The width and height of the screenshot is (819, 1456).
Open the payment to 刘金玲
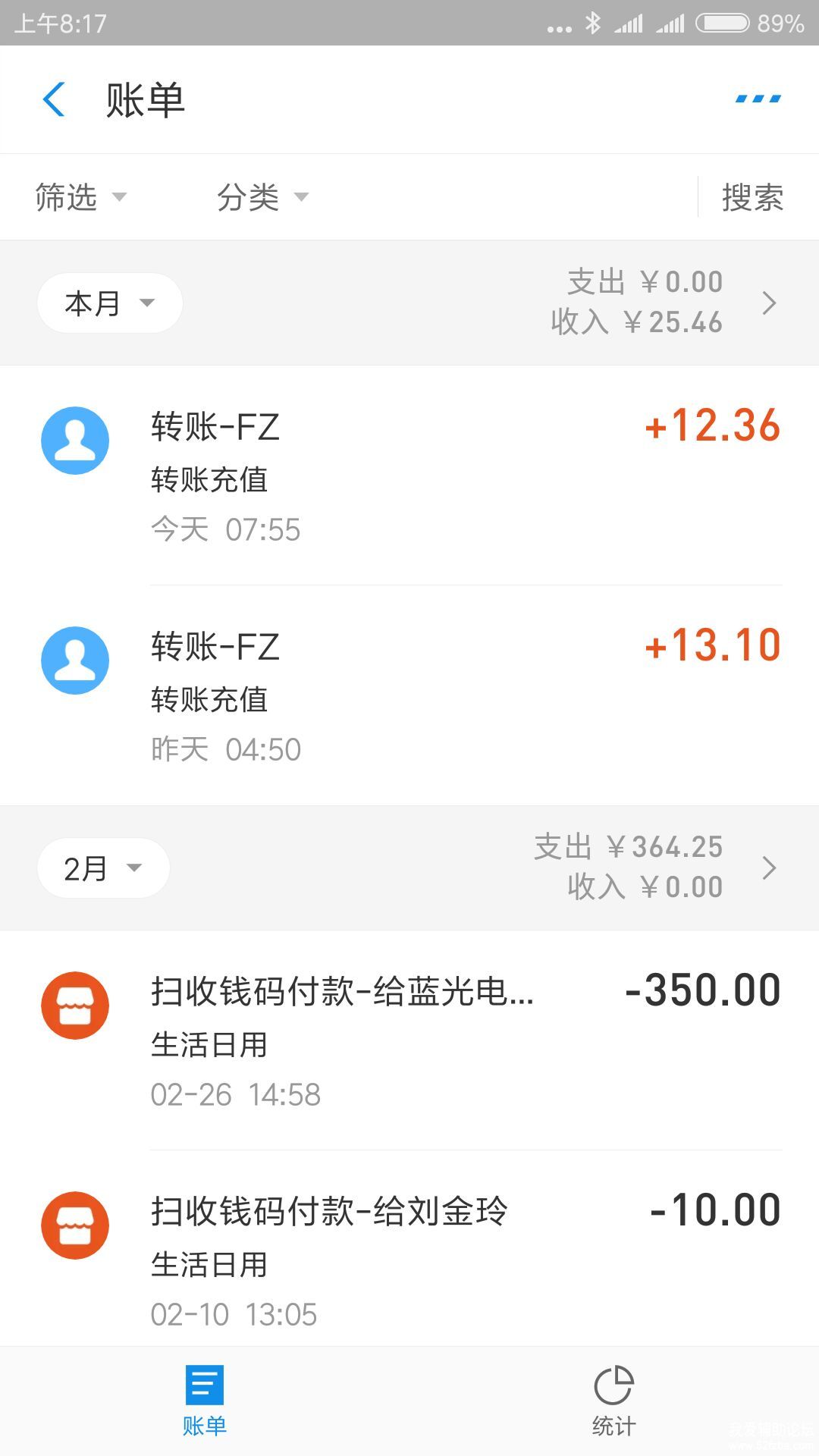click(x=409, y=1259)
